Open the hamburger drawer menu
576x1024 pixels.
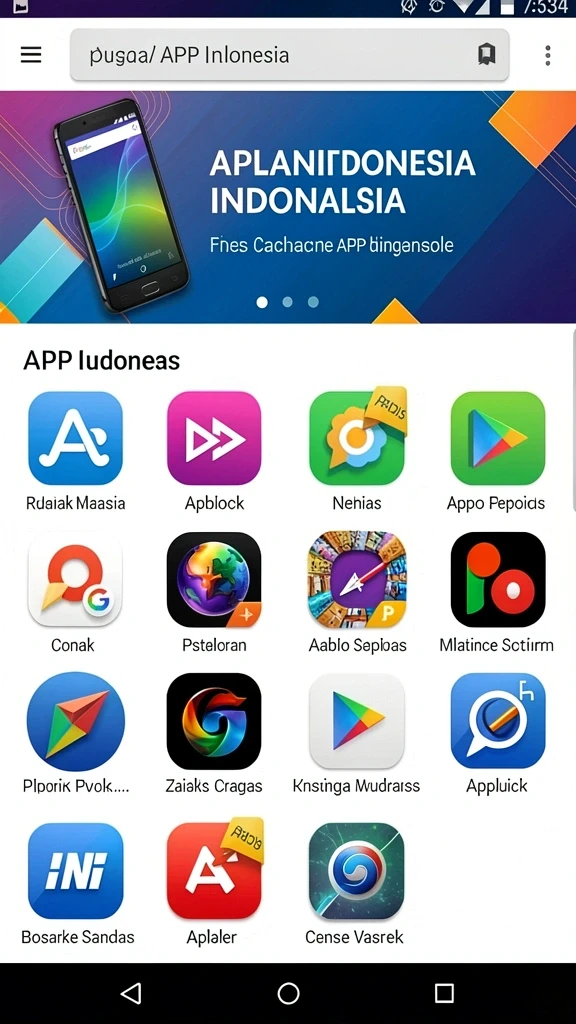click(31, 55)
